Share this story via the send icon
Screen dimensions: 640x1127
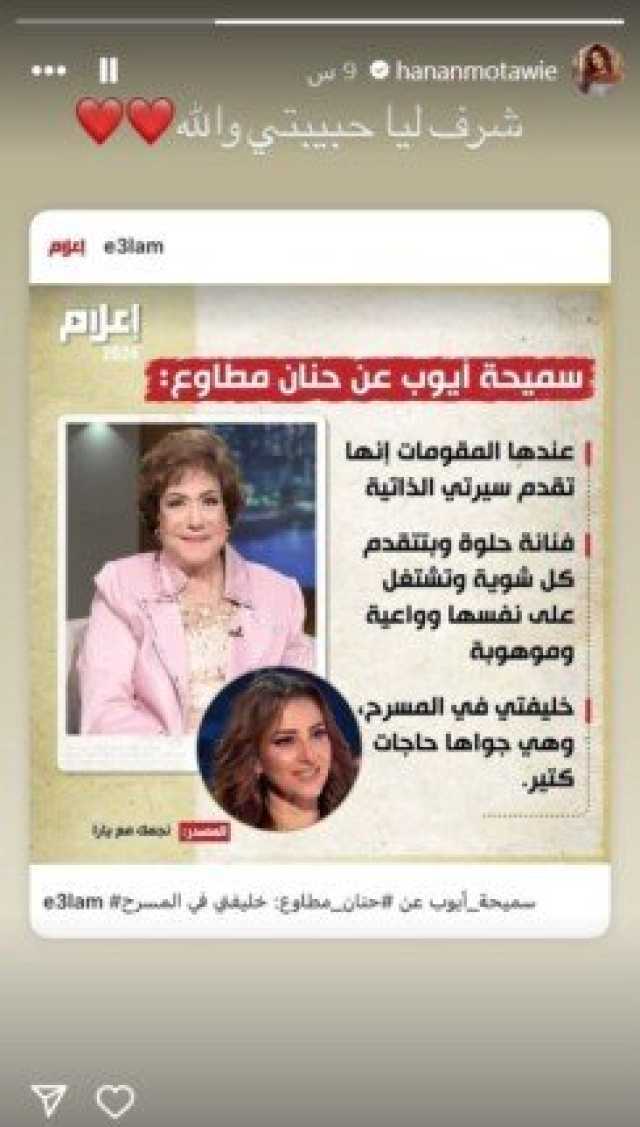48,1099
